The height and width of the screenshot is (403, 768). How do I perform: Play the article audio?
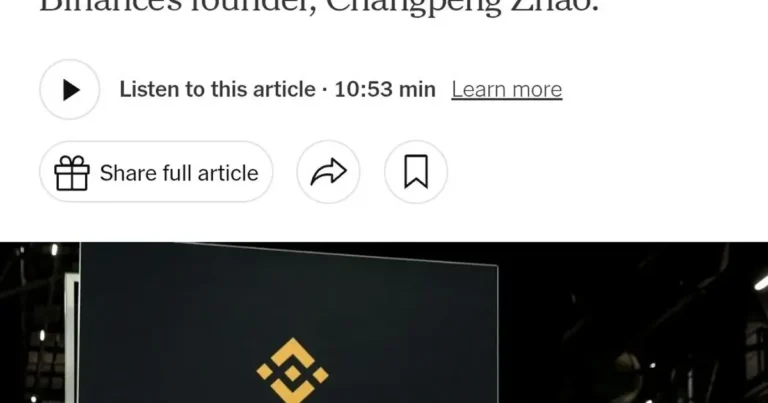70,90
